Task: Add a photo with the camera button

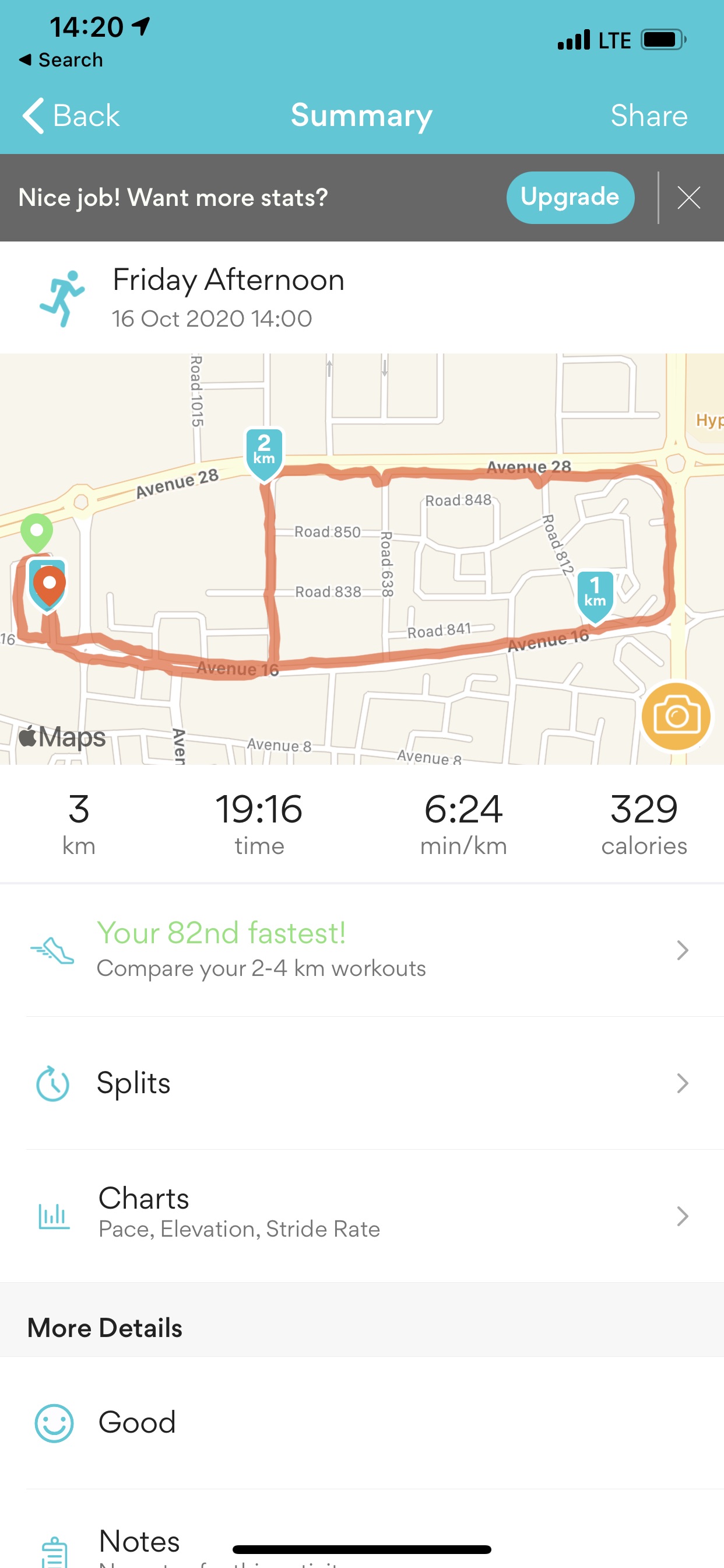Action: [x=676, y=716]
